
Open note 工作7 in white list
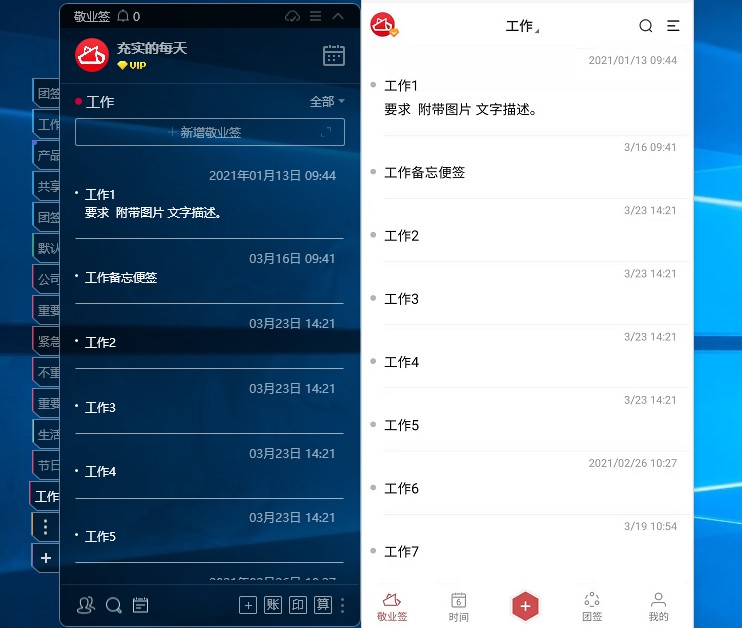[x=402, y=551]
